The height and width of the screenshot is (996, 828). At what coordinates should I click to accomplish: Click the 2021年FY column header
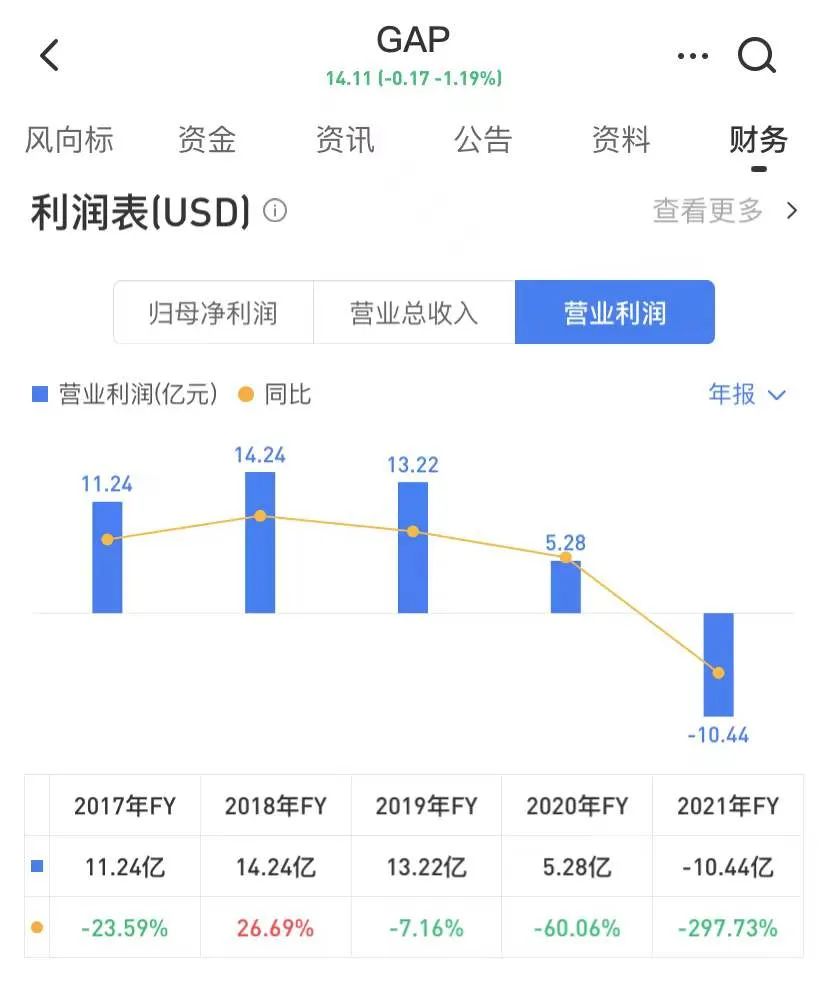click(x=727, y=805)
